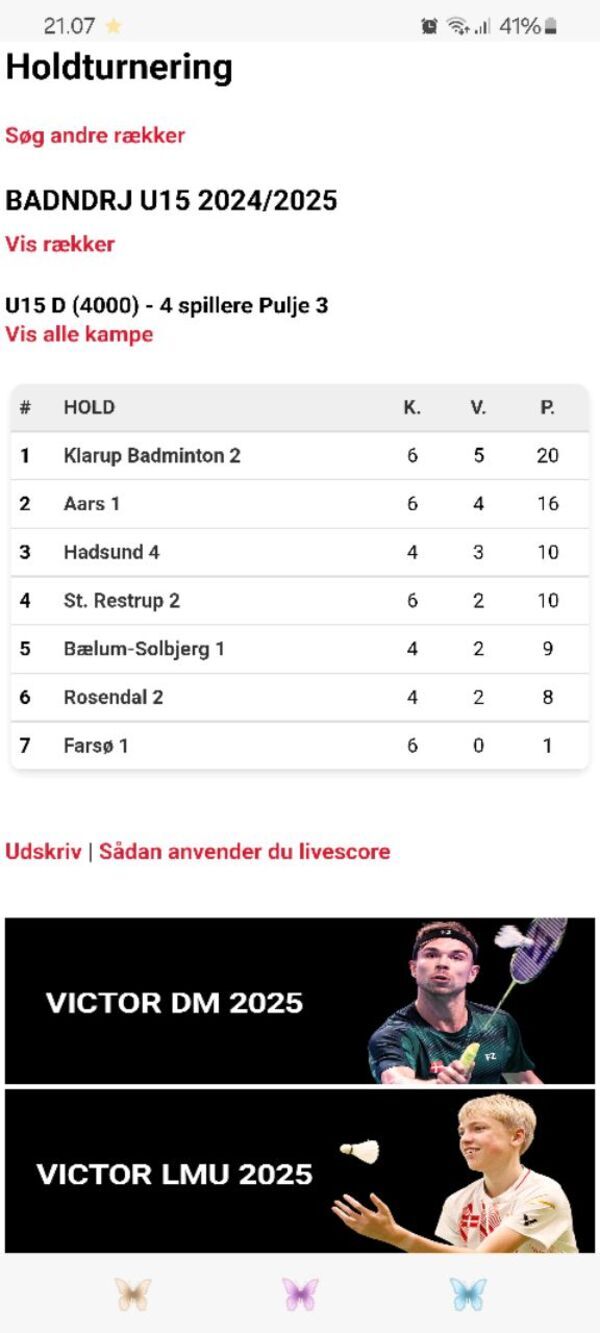Tap the Vis rækker link
Screen dimensions: 600x1333
click(60, 244)
